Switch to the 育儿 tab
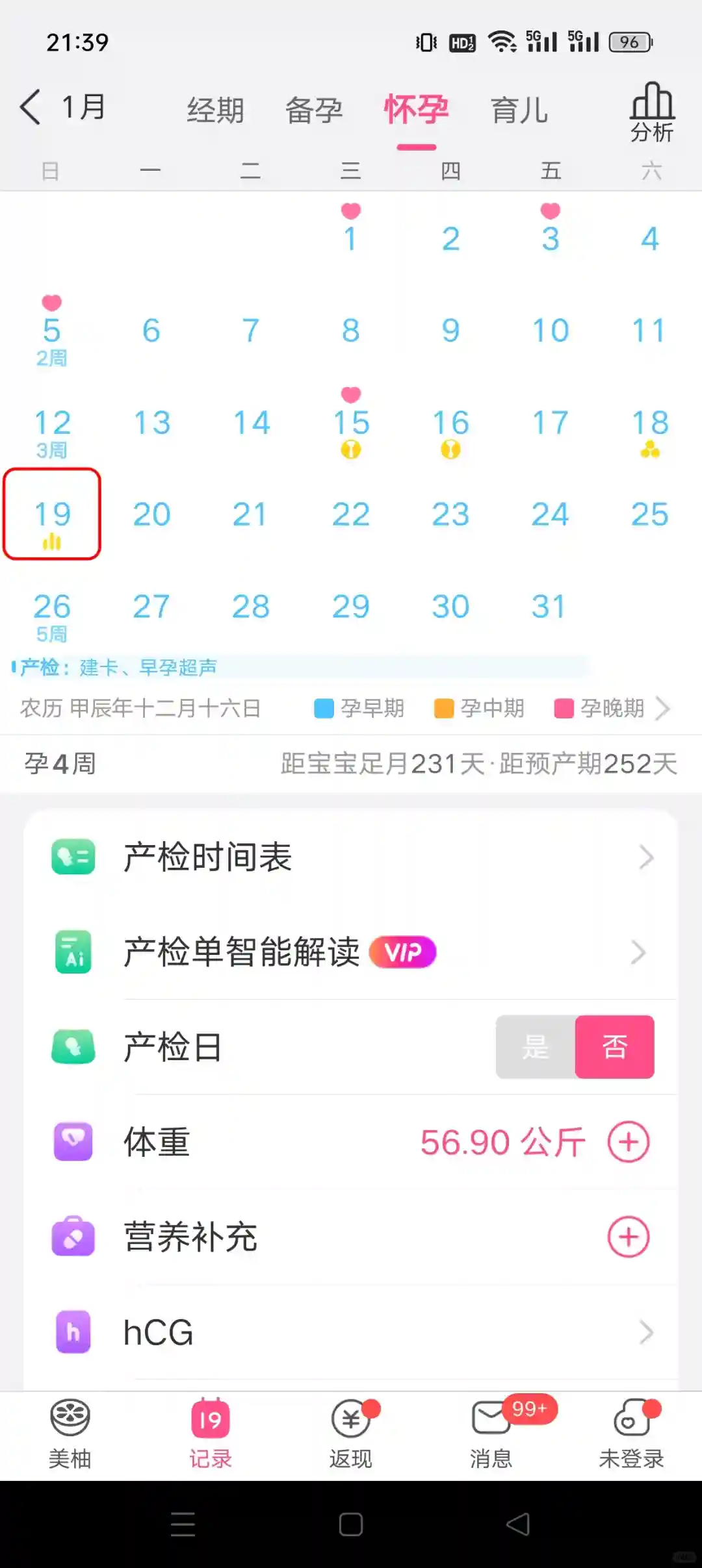 [x=519, y=110]
